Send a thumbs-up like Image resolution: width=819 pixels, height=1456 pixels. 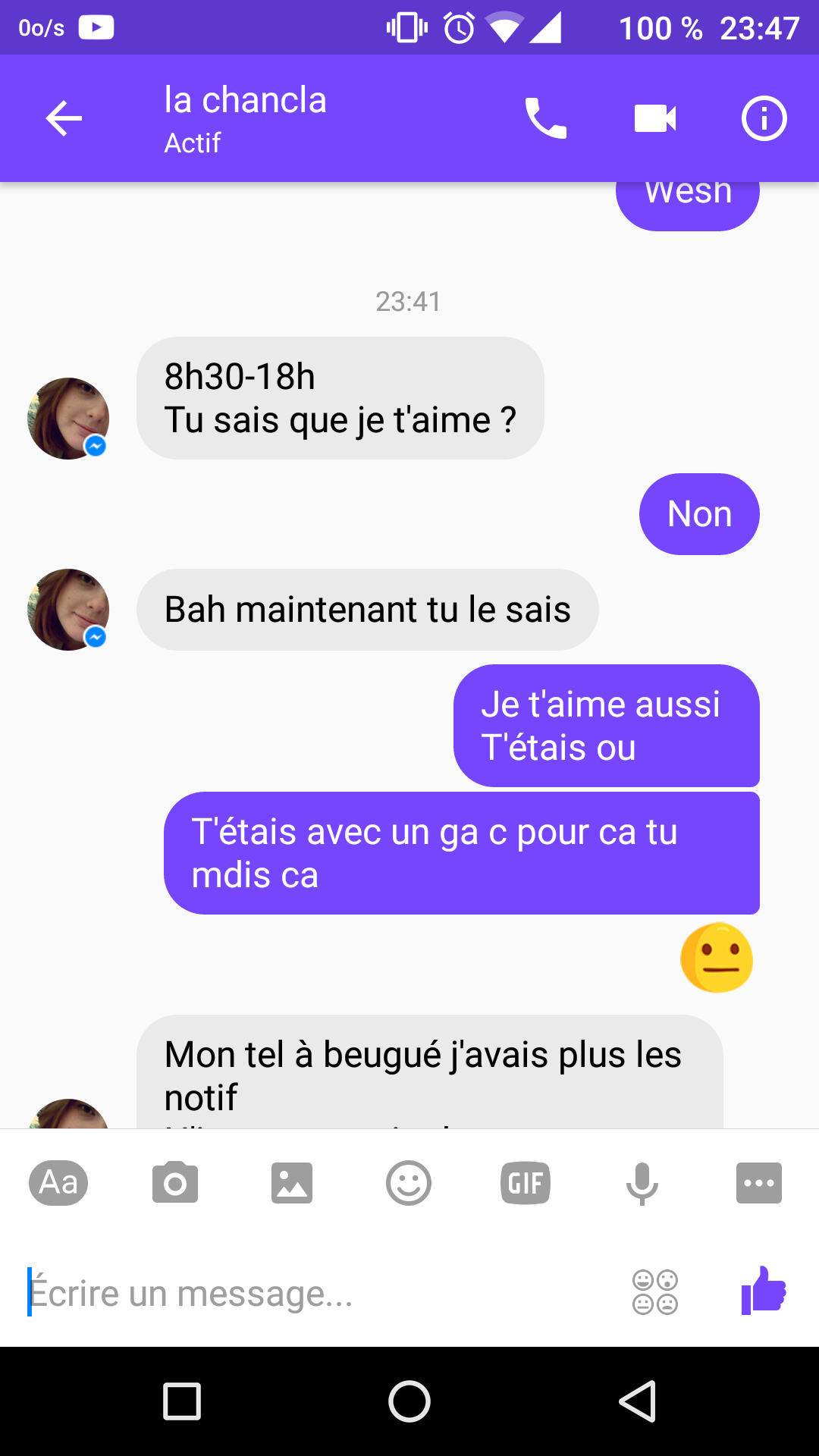tap(764, 1290)
